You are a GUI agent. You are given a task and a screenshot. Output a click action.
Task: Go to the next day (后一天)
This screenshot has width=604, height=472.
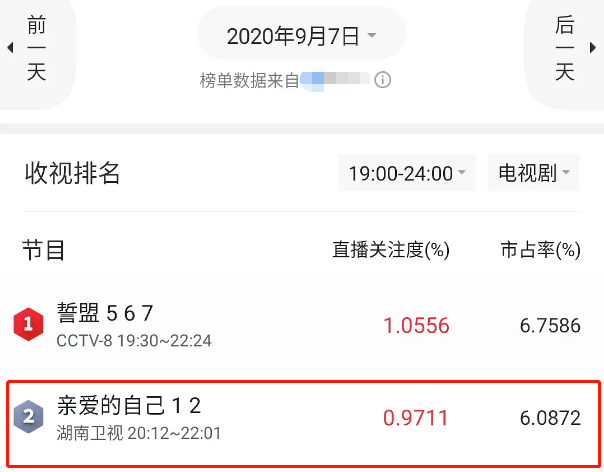566,48
